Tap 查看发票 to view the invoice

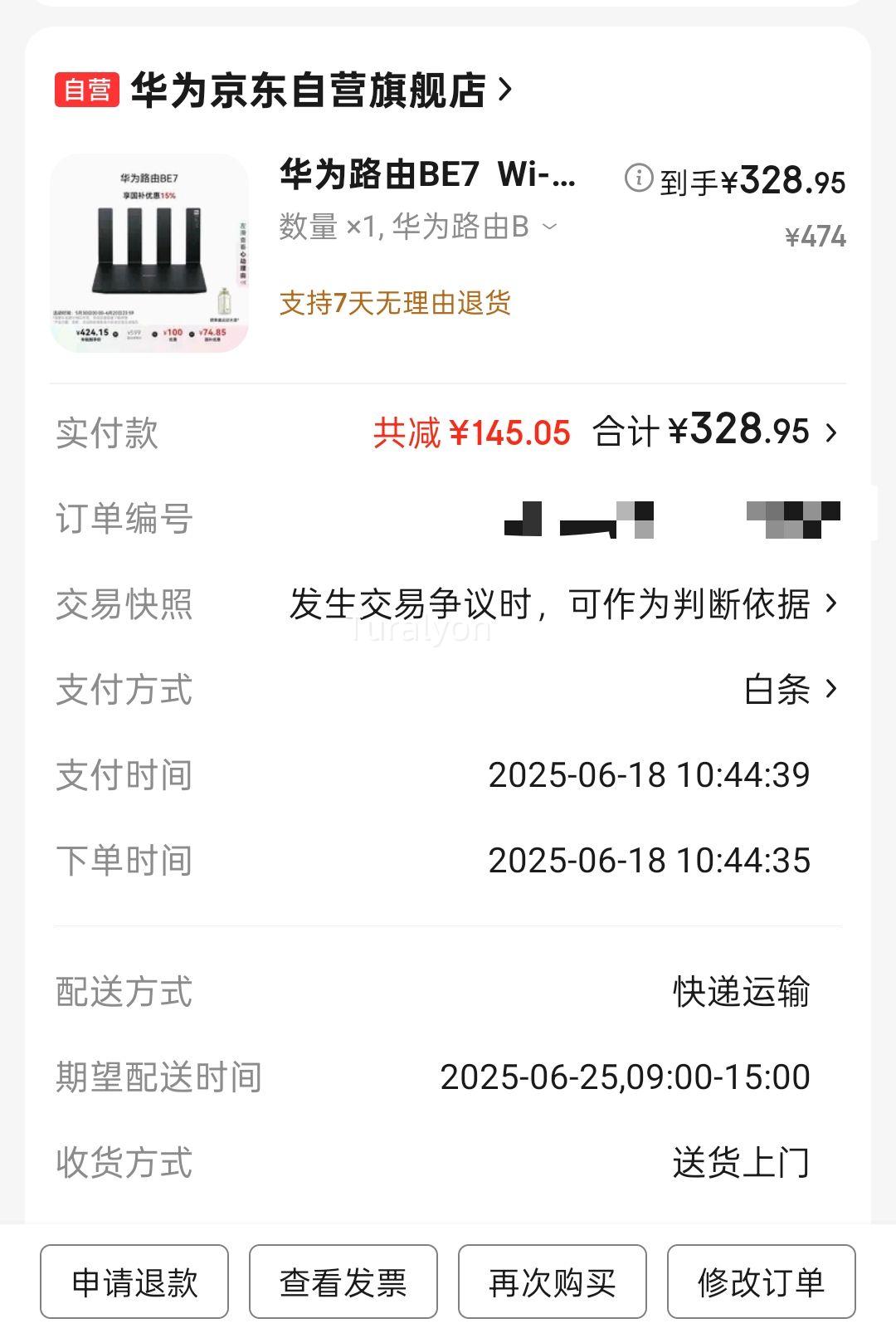point(343,1282)
